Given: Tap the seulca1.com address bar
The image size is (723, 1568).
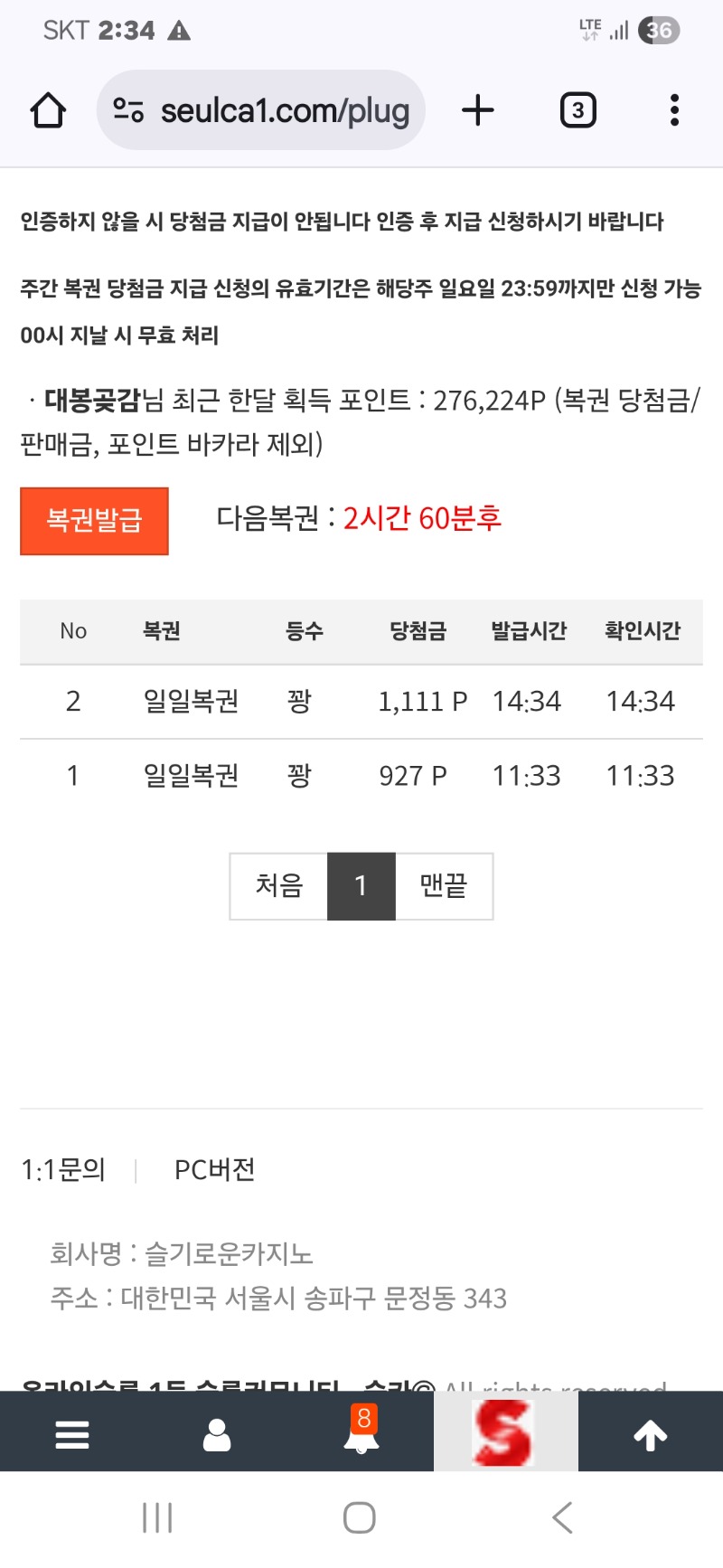Looking at the screenshot, I should tap(262, 110).
